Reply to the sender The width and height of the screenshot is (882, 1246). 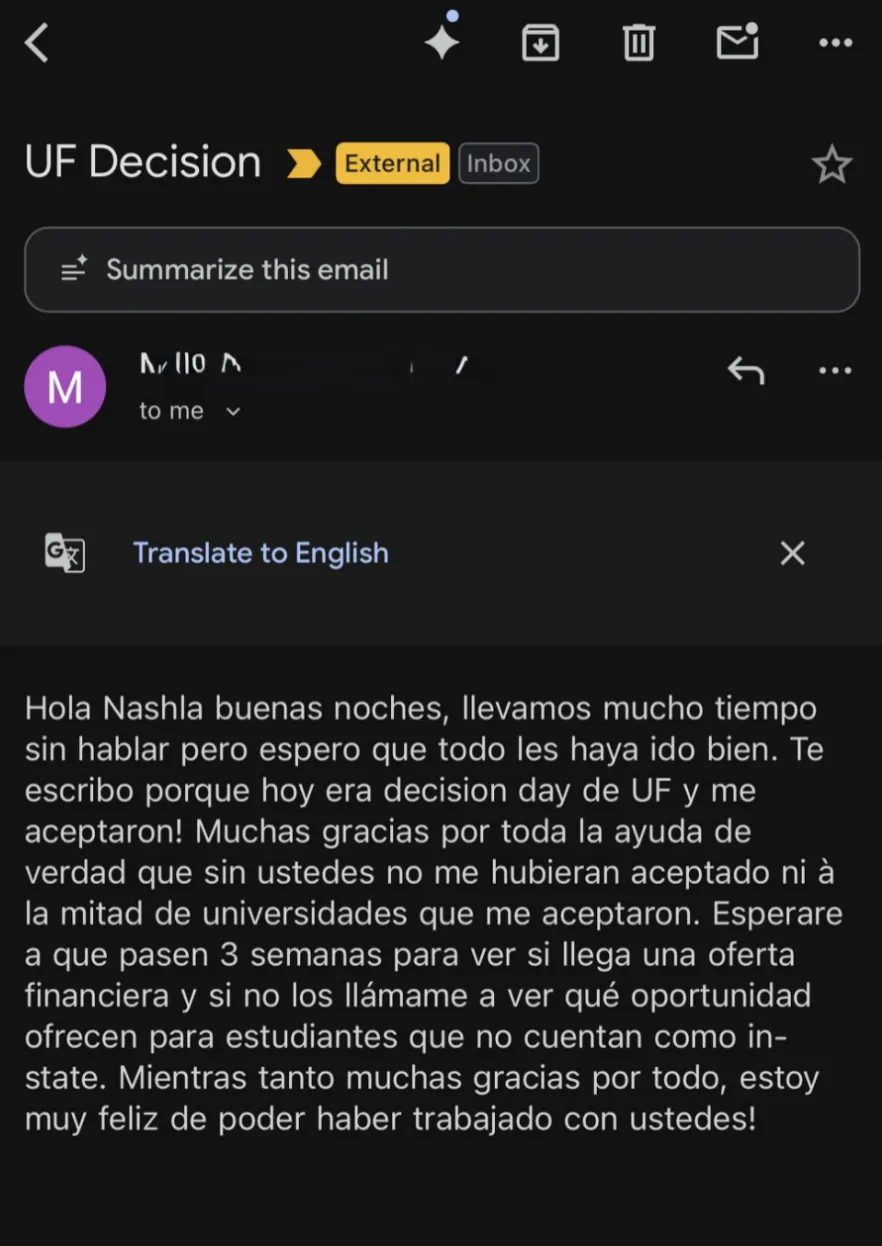[745, 372]
